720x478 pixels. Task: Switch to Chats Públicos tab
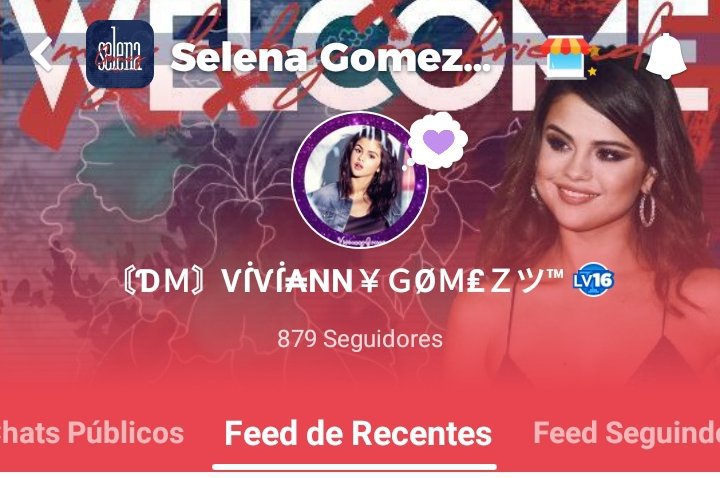[92, 433]
